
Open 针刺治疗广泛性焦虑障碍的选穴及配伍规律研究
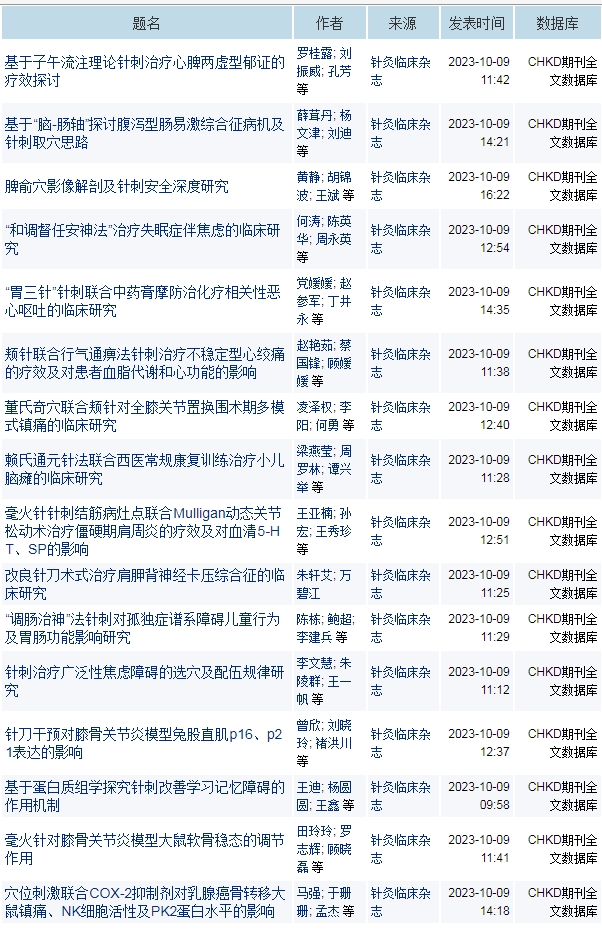tap(144, 681)
